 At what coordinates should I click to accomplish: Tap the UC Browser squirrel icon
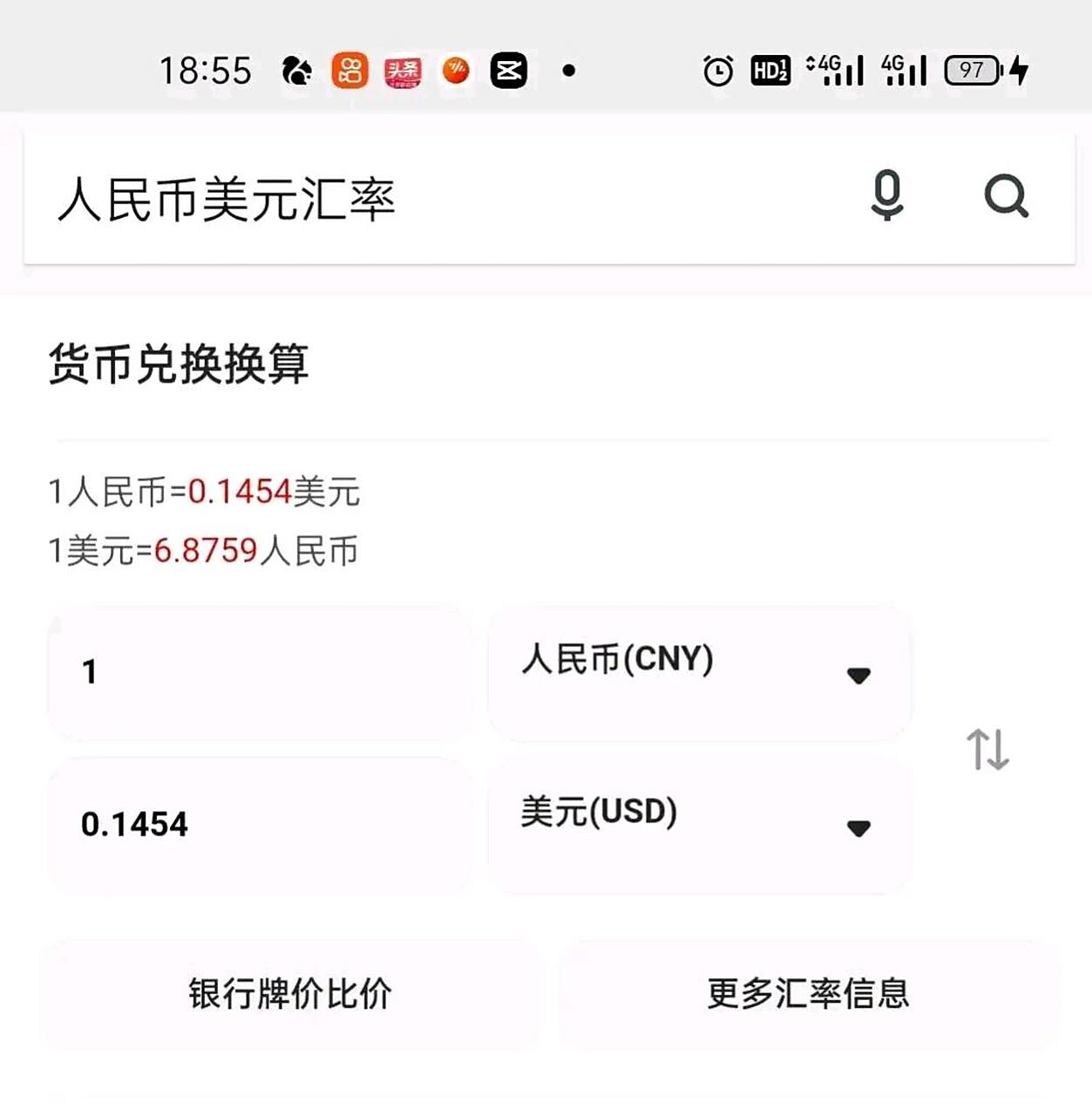tap(296, 71)
